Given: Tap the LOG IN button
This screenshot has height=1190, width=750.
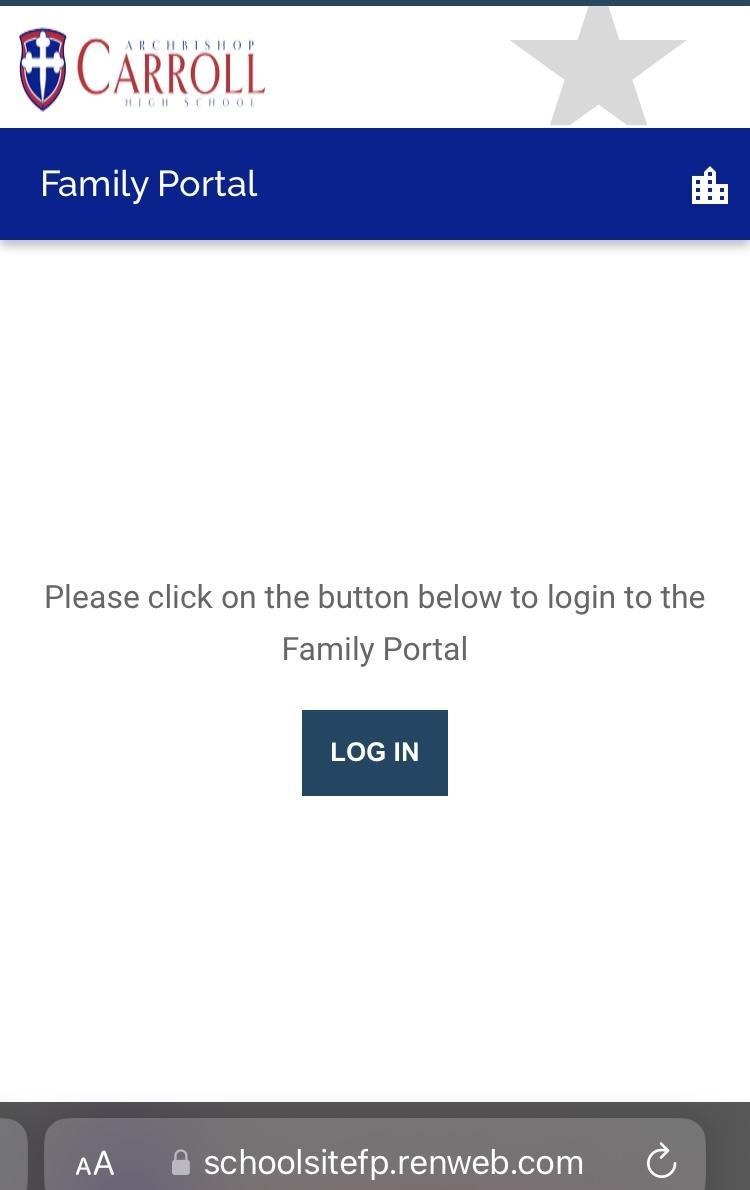Looking at the screenshot, I should (x=374, y=752).
